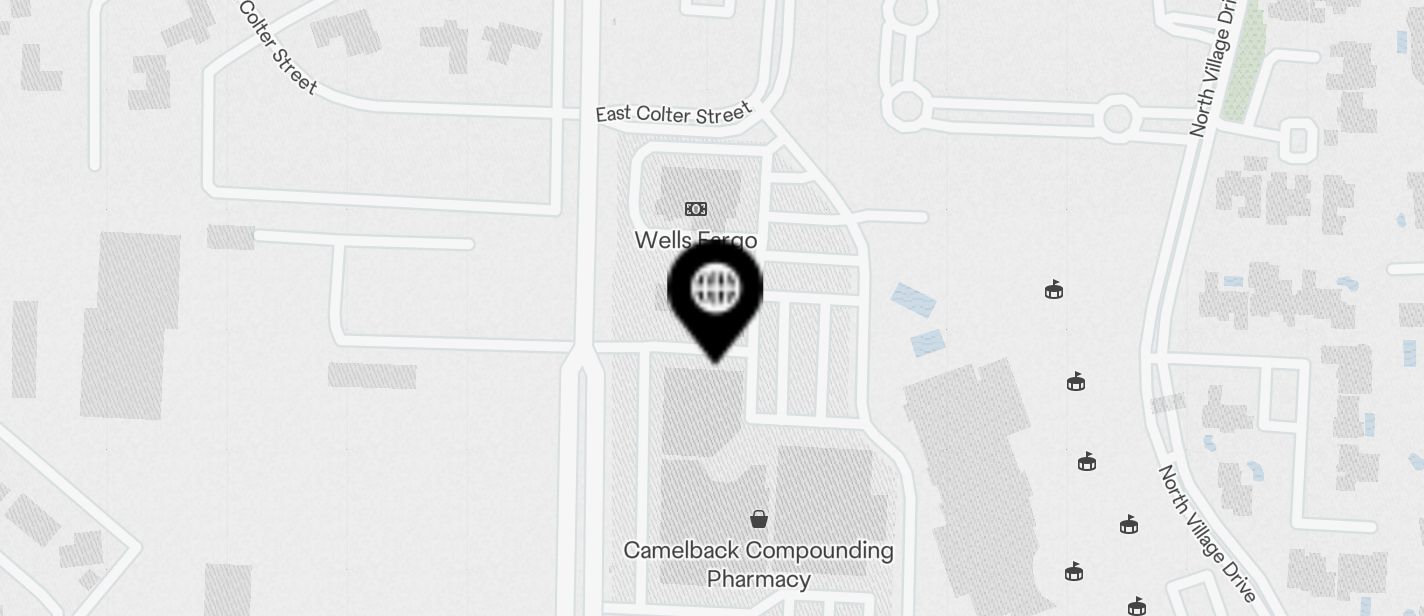Open Camelback Compounding Pharmacy map marker
The height and width of the screenshot is (616, 1424).
point(759,519)
